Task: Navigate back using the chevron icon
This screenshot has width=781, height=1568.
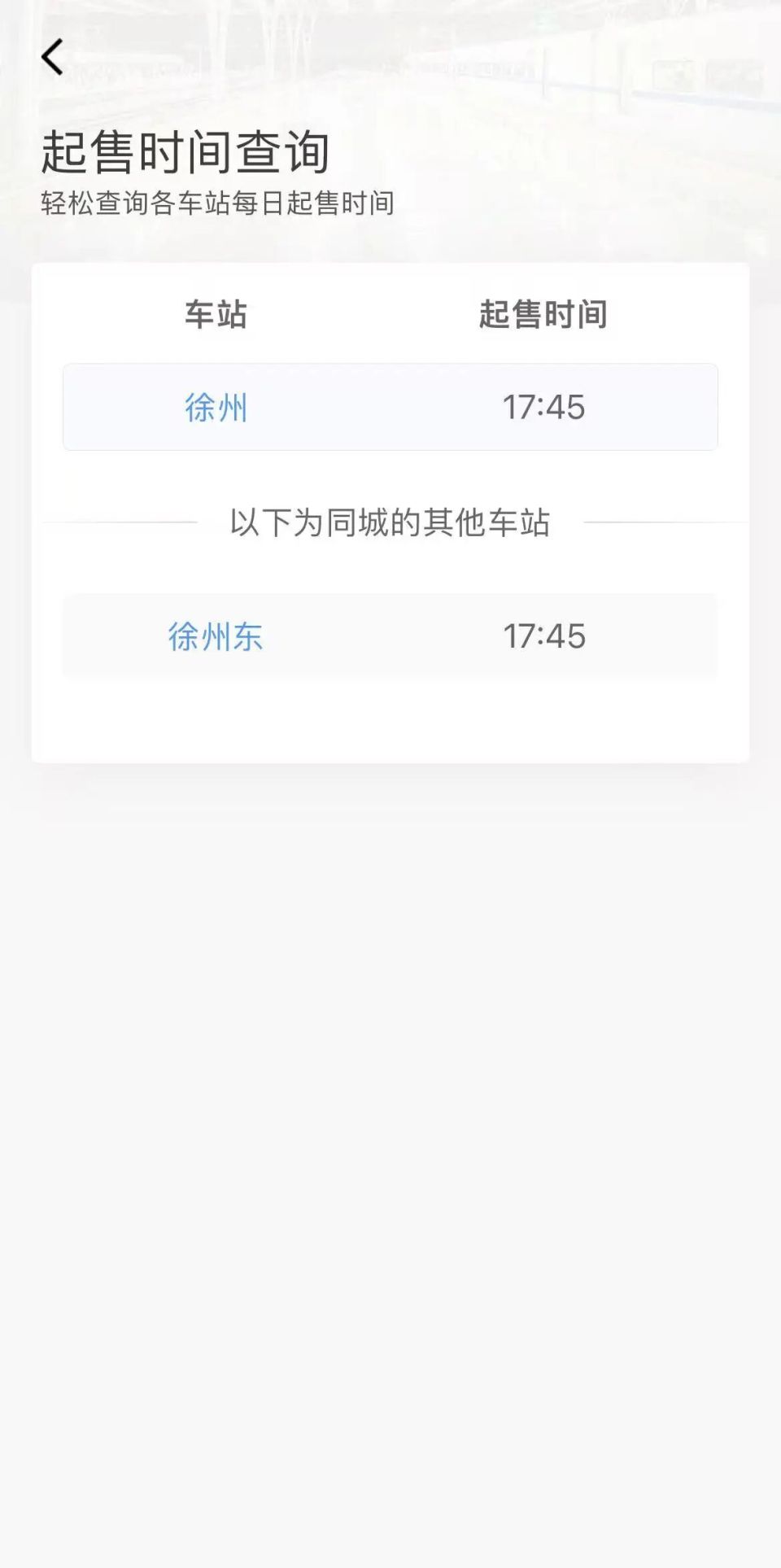Action: (53, 55)
